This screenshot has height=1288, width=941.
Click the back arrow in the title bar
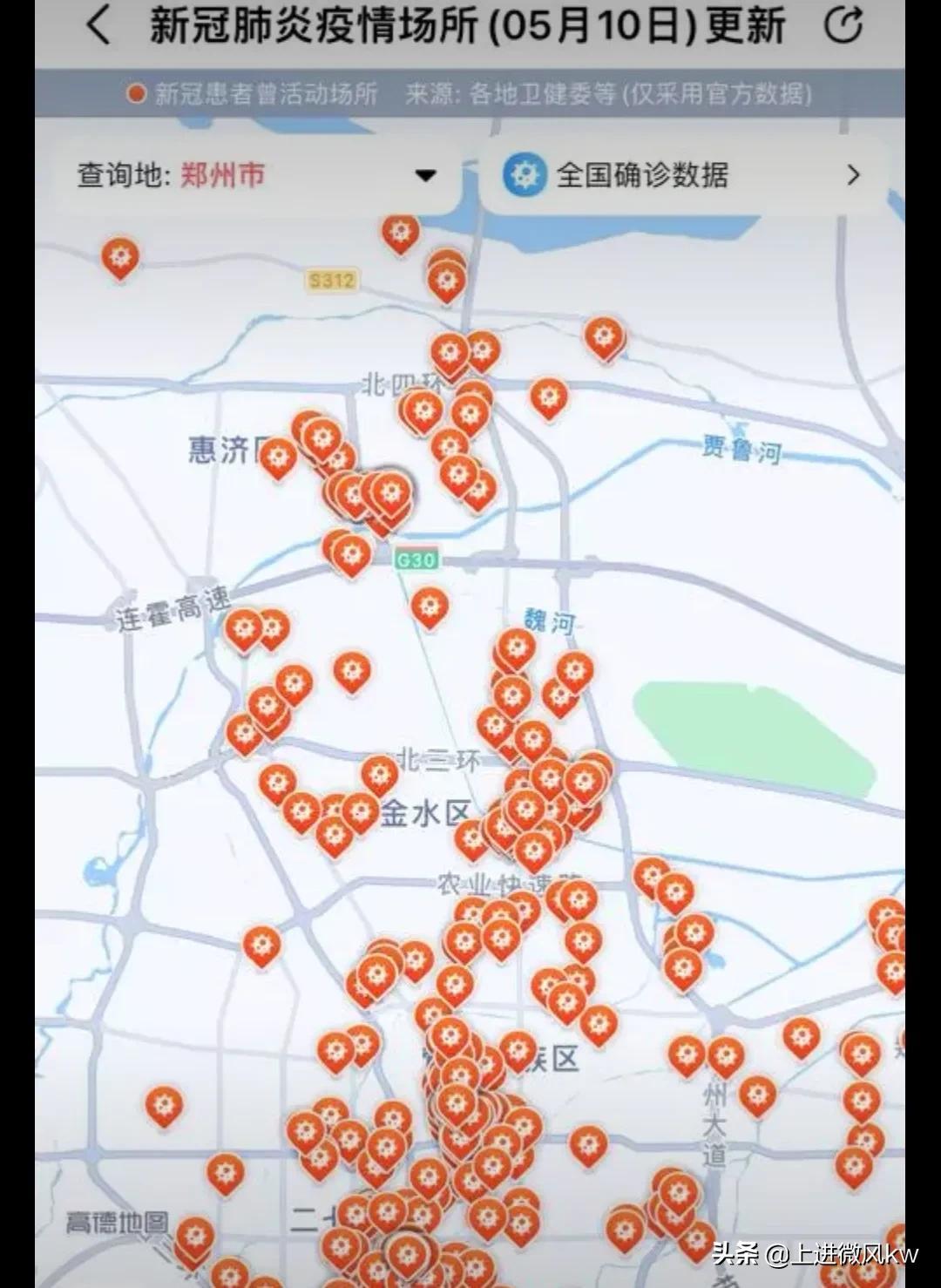98,24
